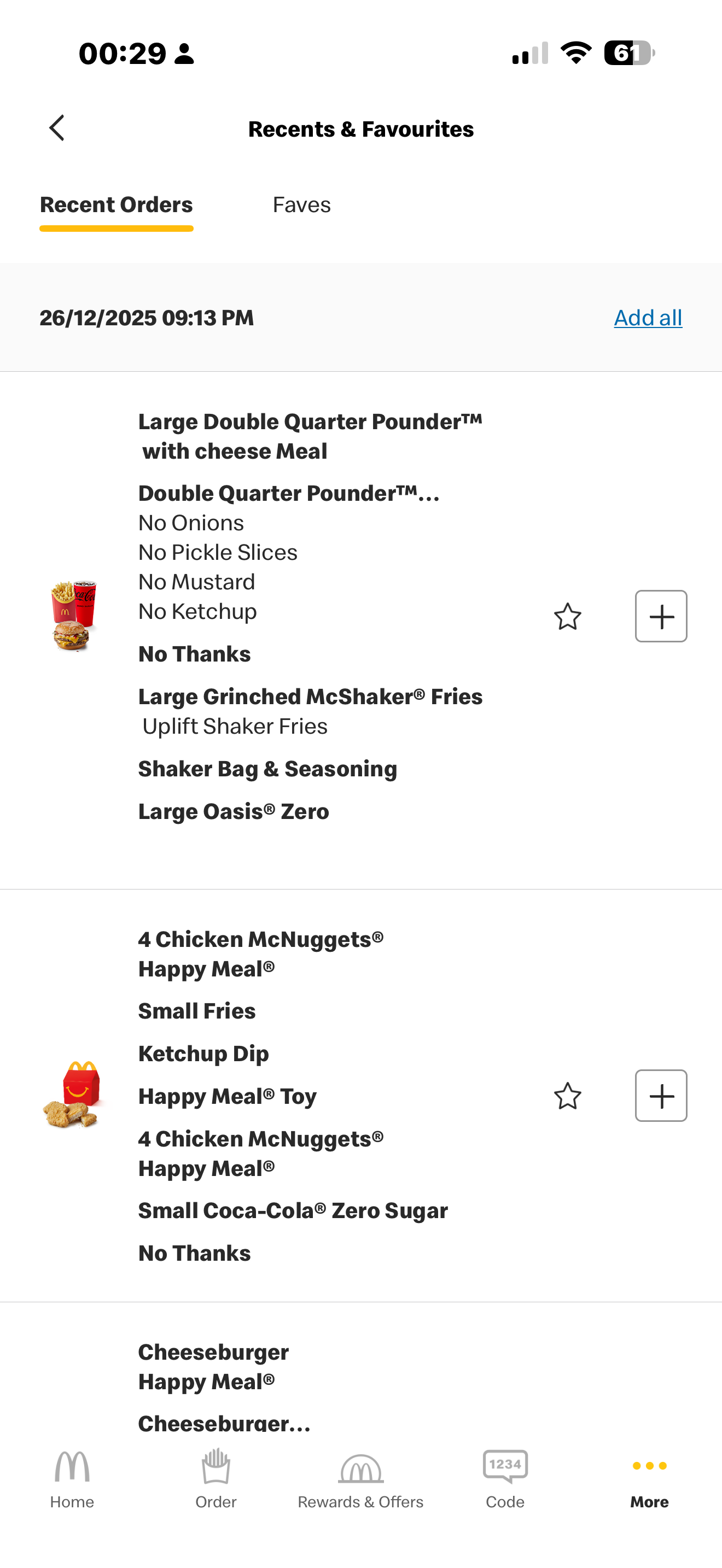Favourite the Large Double Quarter Pounder meal
The image size is (722, 1568).
567,617
